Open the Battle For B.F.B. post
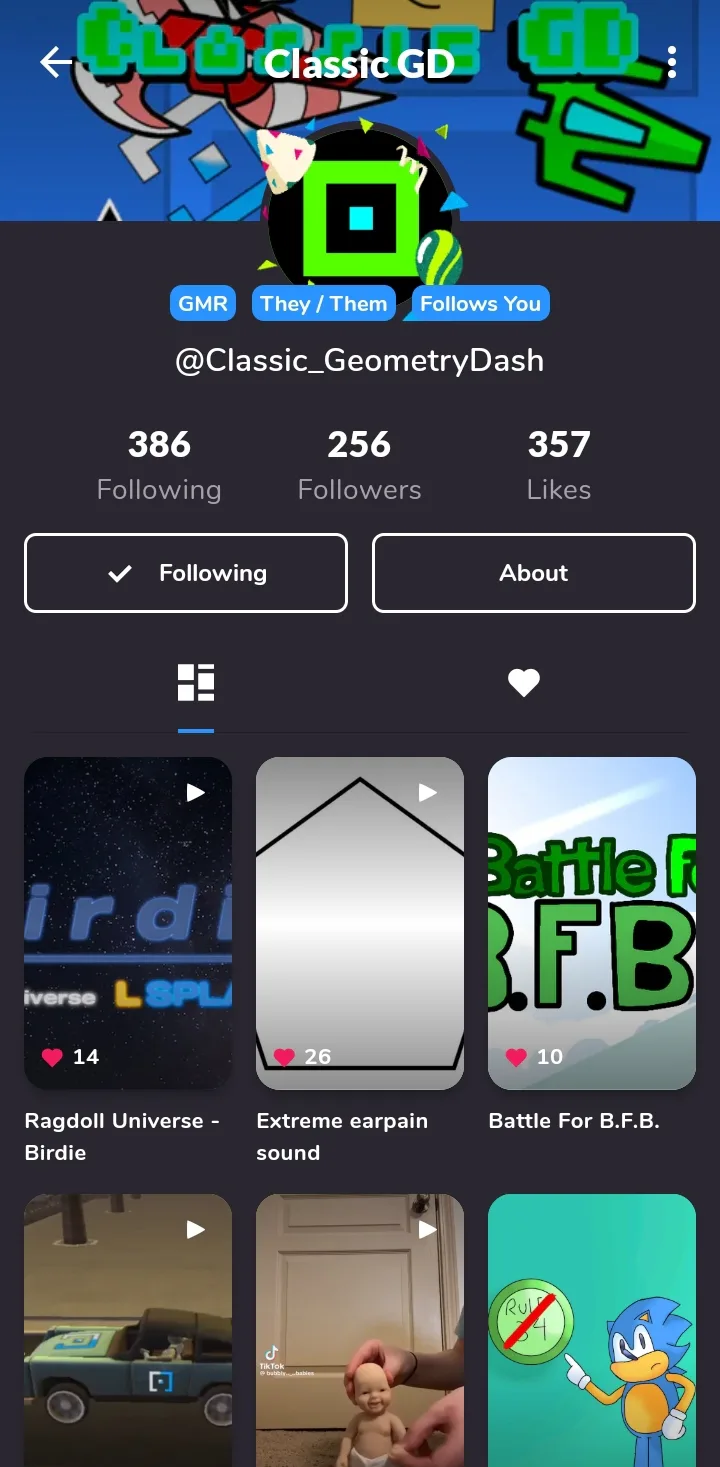Screen dimensions: 720x1467 point(592,923)
